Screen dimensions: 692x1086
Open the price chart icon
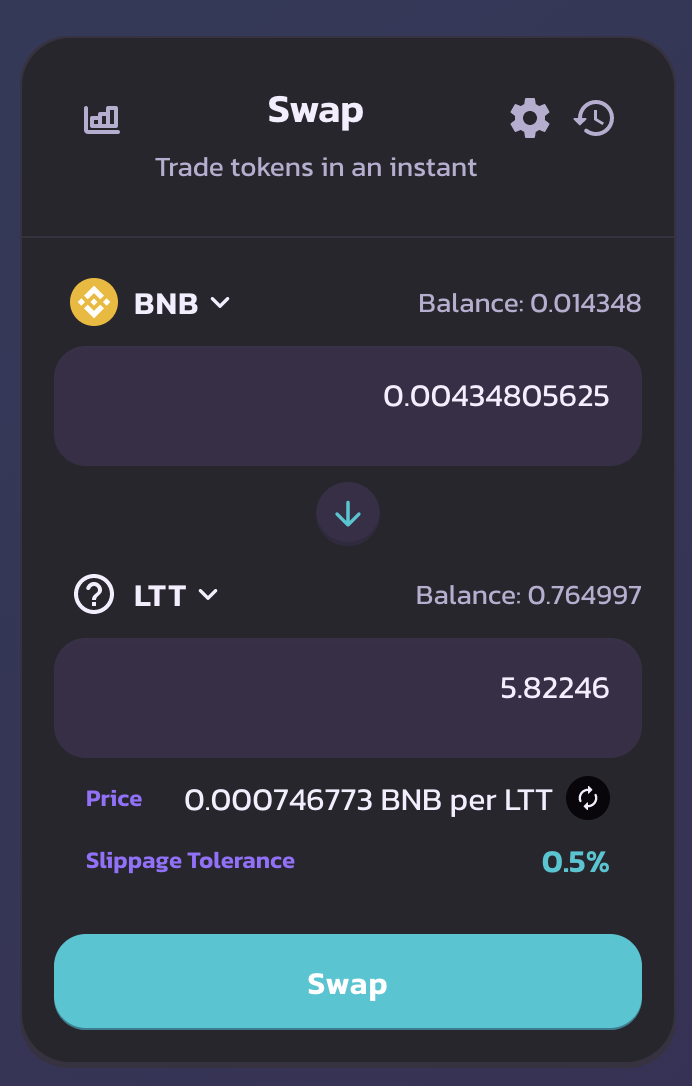(x=102, y=120)
